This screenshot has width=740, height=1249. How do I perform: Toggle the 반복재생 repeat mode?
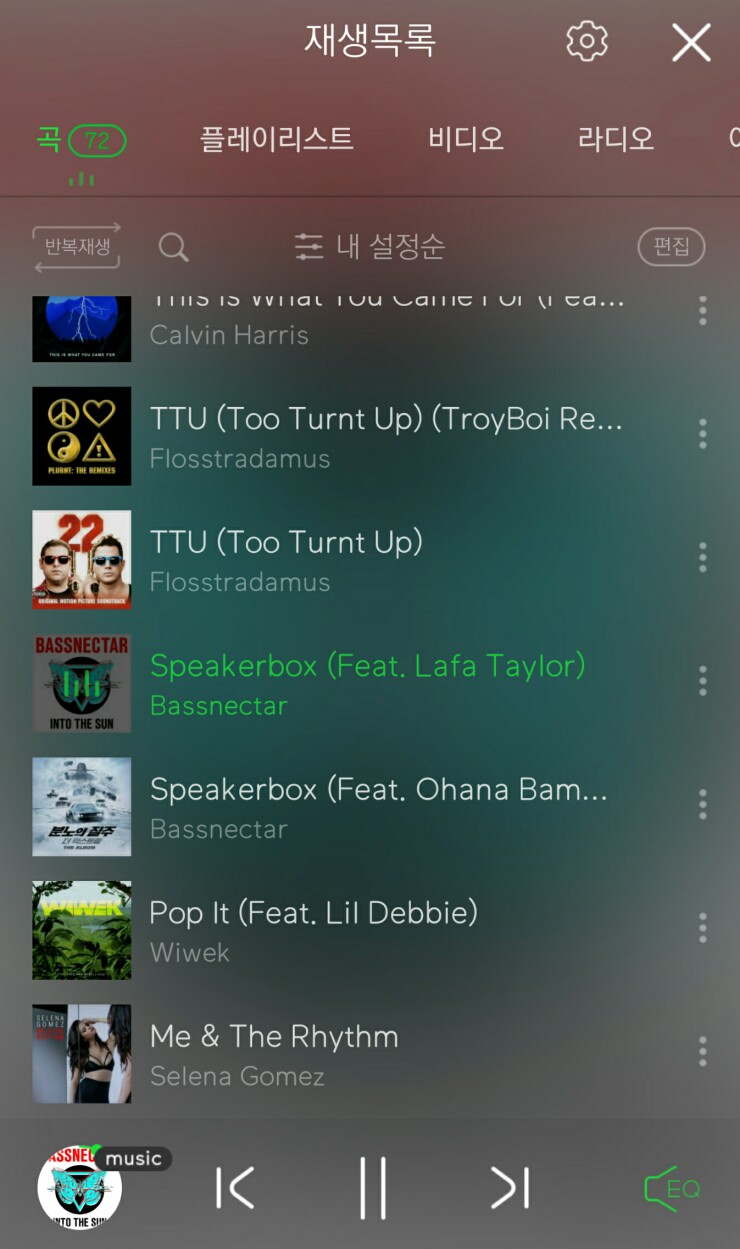tap(77, 247)
